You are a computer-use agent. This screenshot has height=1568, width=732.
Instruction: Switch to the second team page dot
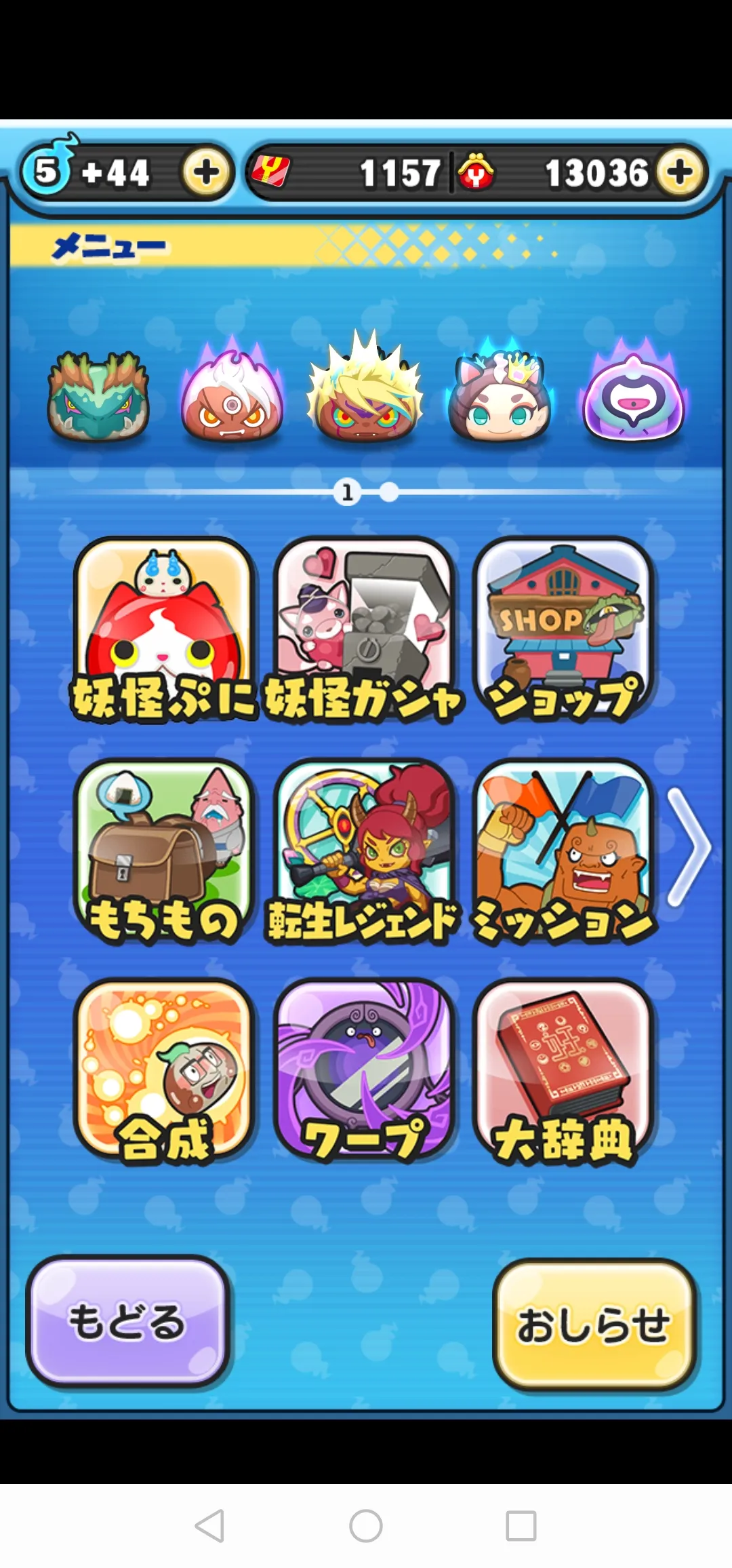point(389,492)
